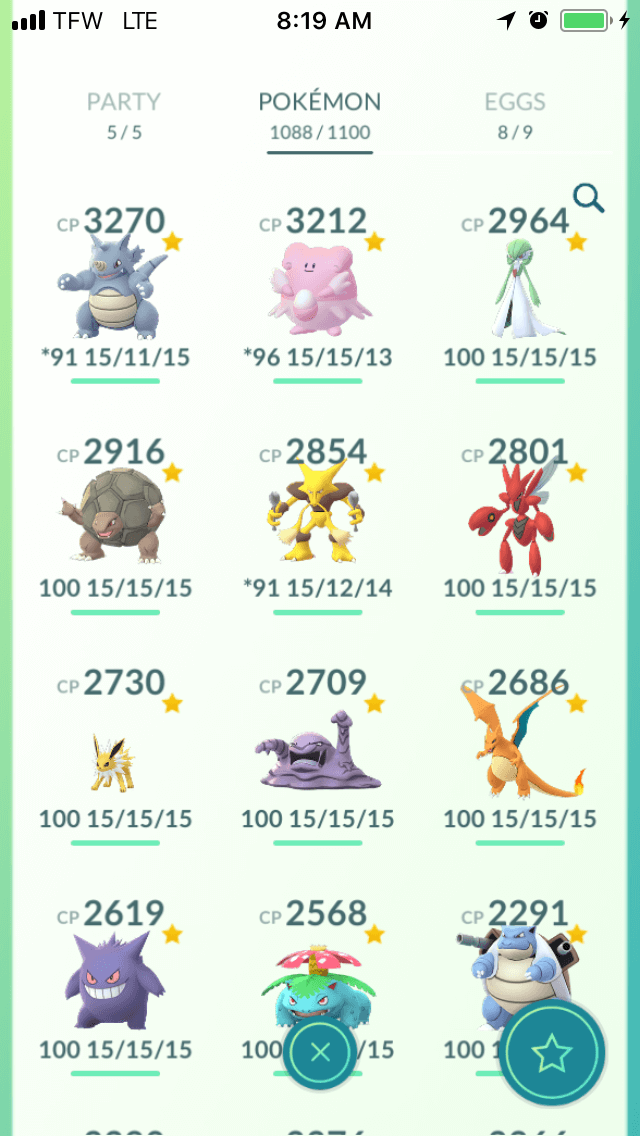Screen dimensions: 640x1136
Task: Open the CP 2916 Golem
Action: tap(116, 525)
